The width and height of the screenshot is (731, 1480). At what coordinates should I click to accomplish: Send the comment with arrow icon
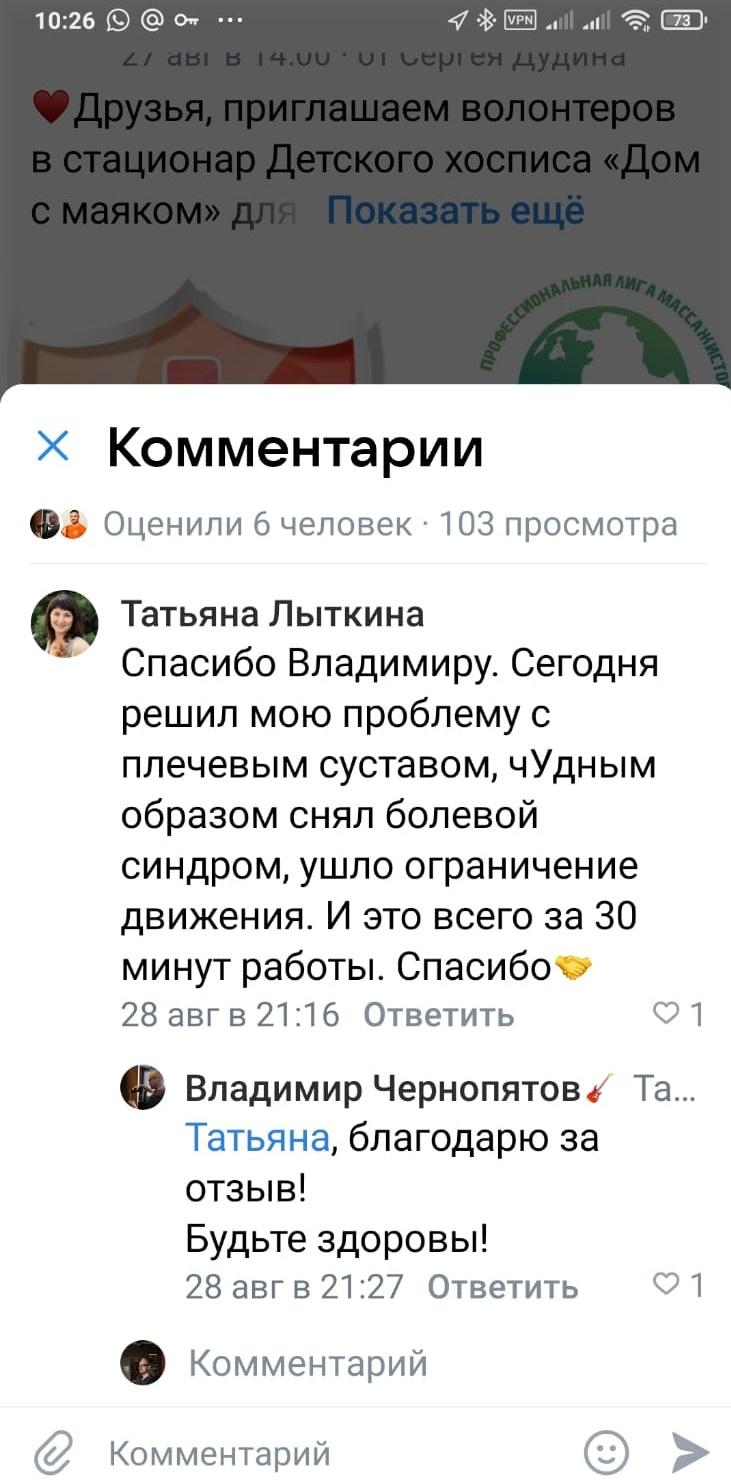[689, 1452]
